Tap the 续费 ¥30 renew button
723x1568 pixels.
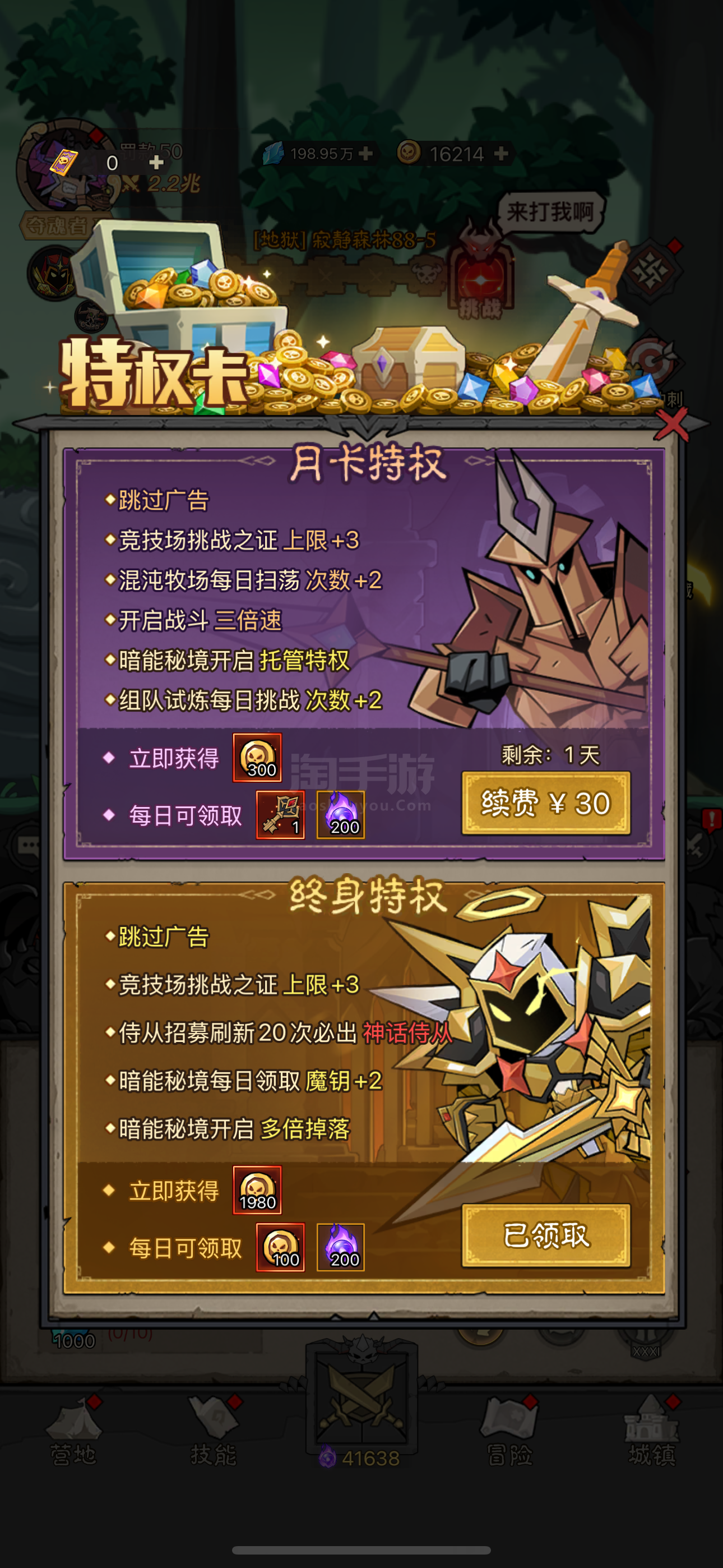[x=546, y=803]
